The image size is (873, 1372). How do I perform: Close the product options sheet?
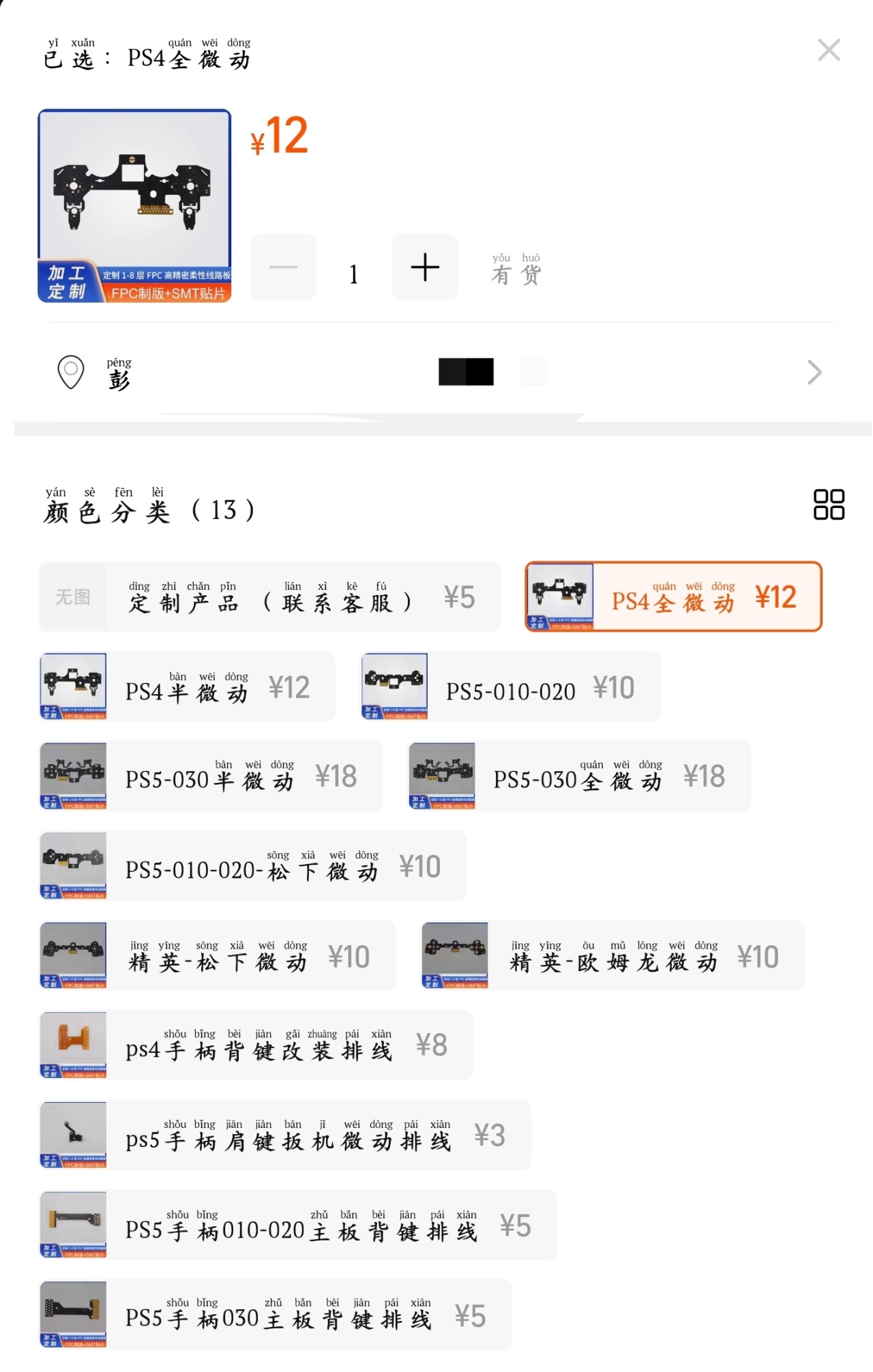(x=829, y=50)
